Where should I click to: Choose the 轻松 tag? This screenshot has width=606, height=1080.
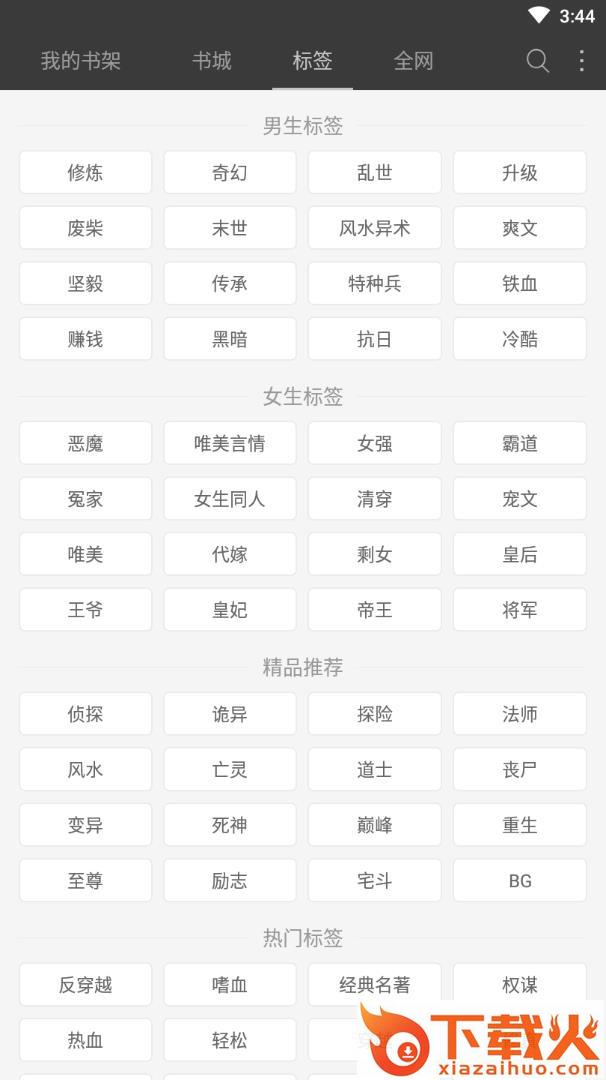click(x=230, y=1040)
